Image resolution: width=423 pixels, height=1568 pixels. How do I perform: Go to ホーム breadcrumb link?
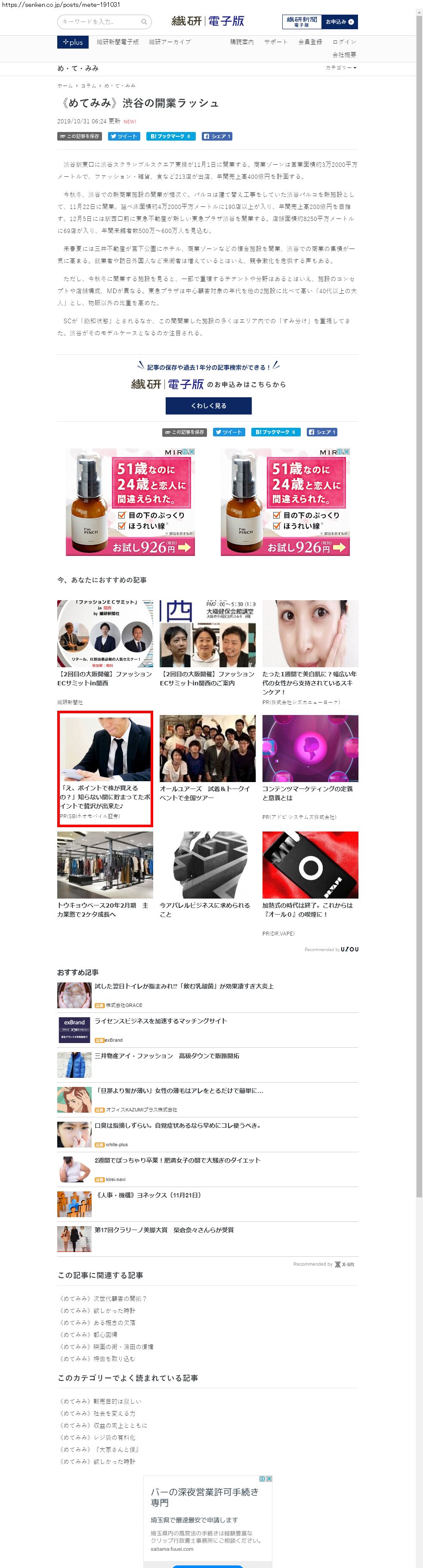[x=65, y=86]
